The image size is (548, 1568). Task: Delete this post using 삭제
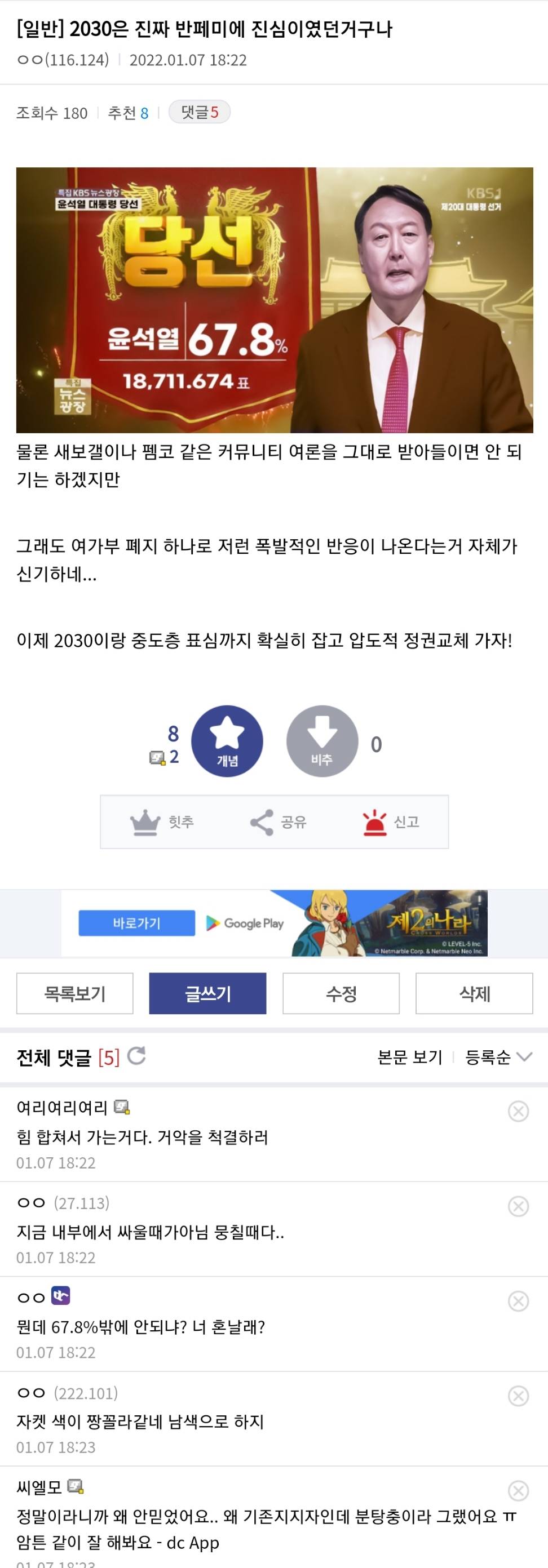(474, 993)
